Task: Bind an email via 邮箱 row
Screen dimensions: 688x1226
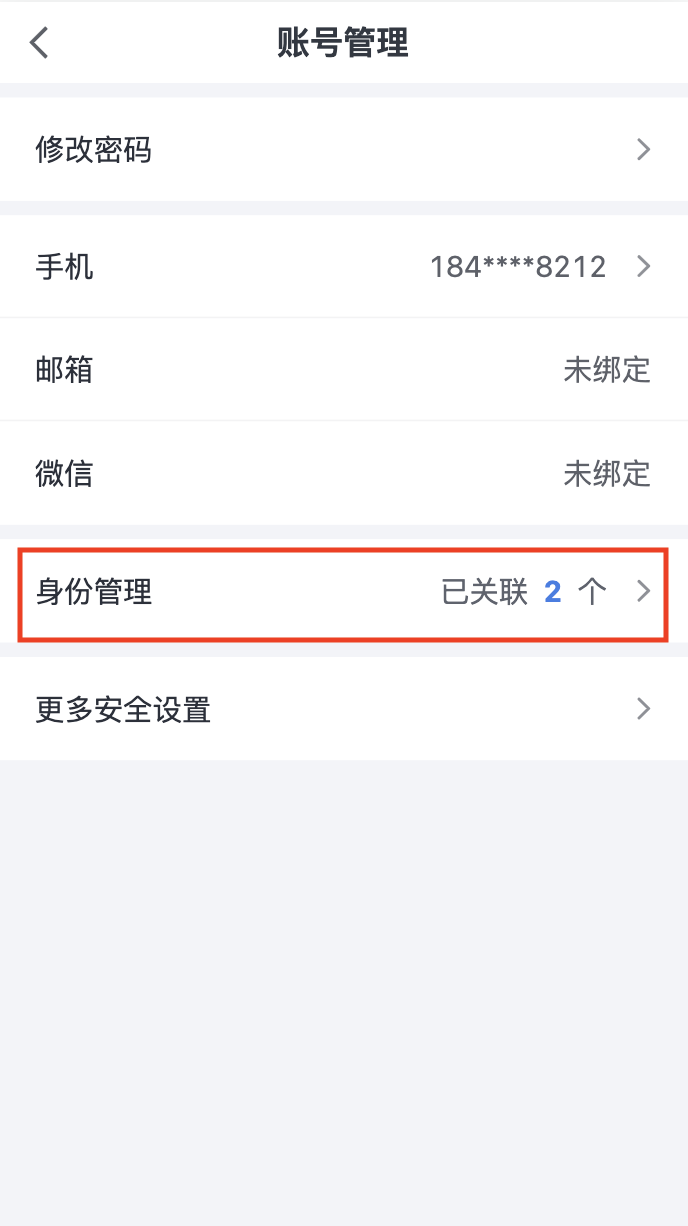Action: click(x=343, y=370)
